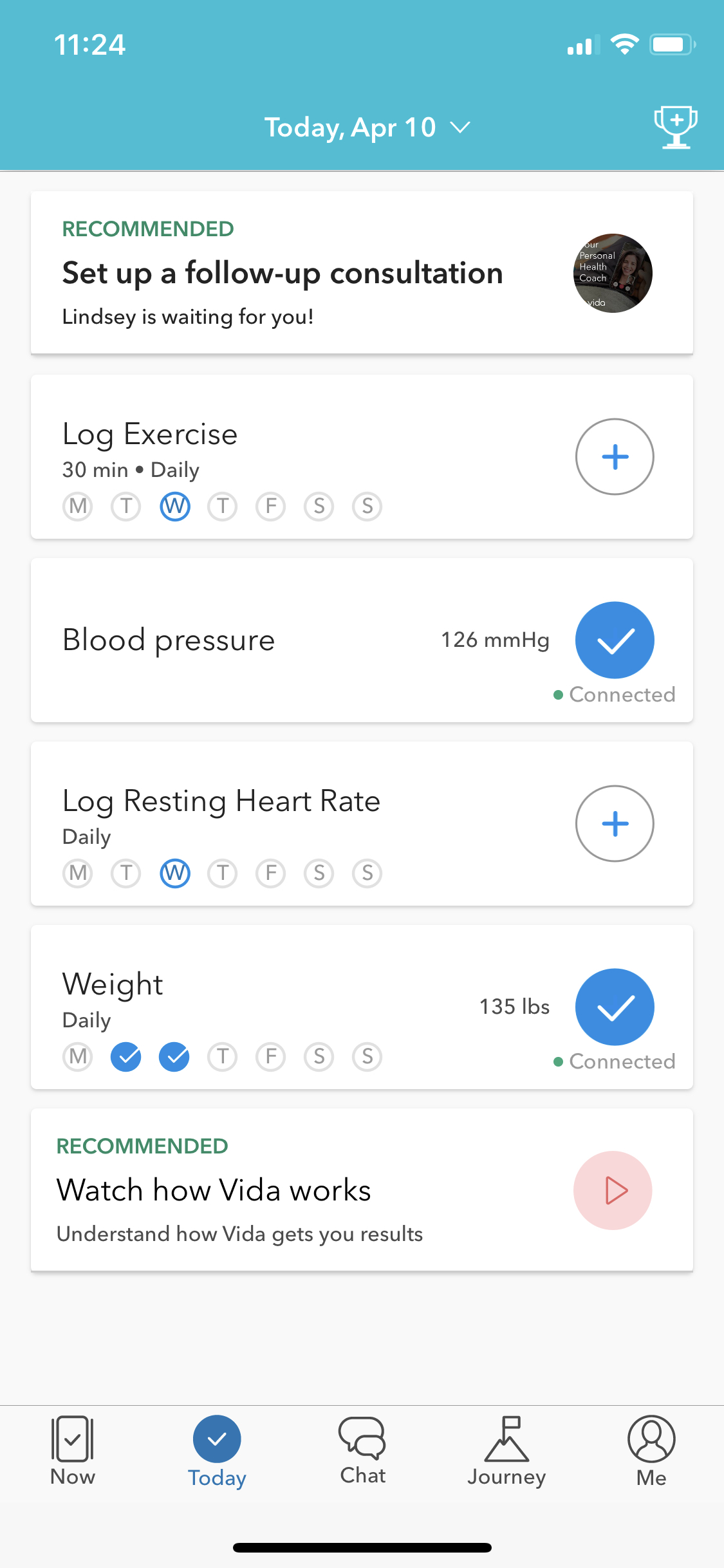Open the trophy achievements icon
Image resolution: width=724 pixels, height=1568 pixels.
[675, 127]
